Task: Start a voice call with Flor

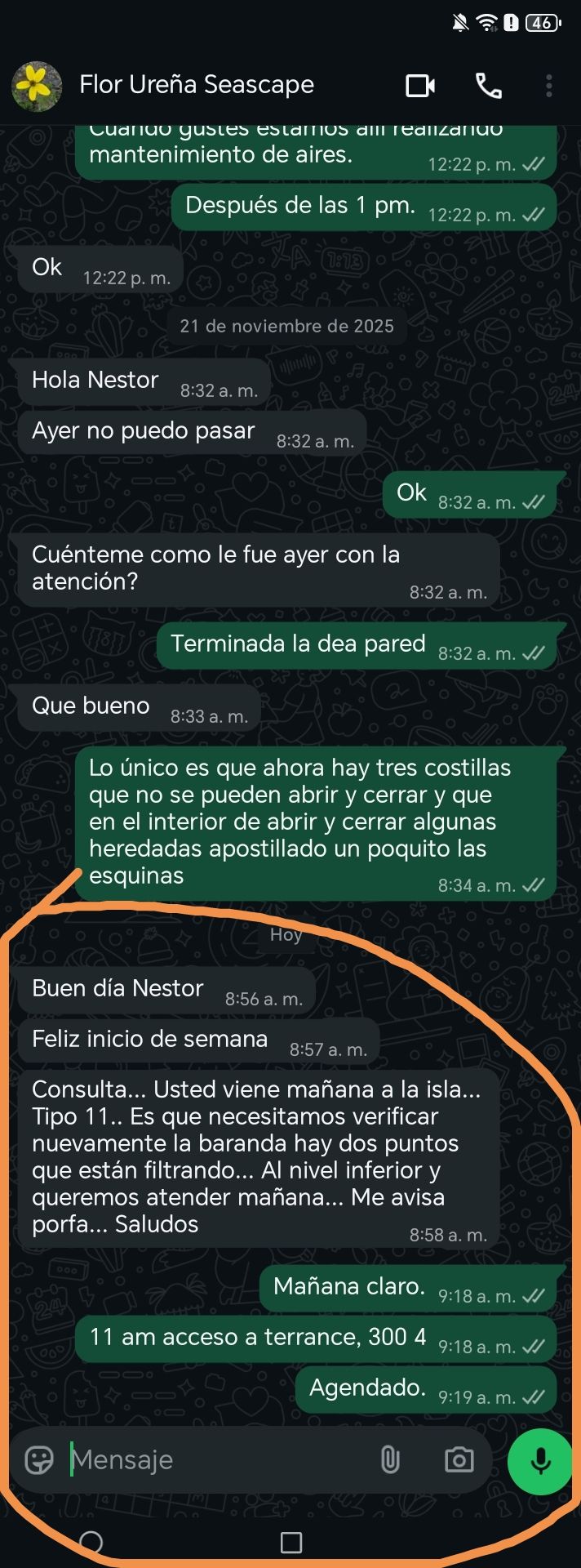Action: pyautogui.click(x=489, y=85)
